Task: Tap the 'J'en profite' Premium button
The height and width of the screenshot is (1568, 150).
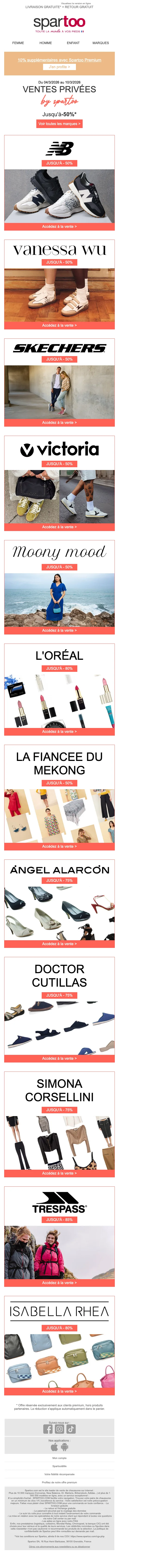Action: (59, 67)
